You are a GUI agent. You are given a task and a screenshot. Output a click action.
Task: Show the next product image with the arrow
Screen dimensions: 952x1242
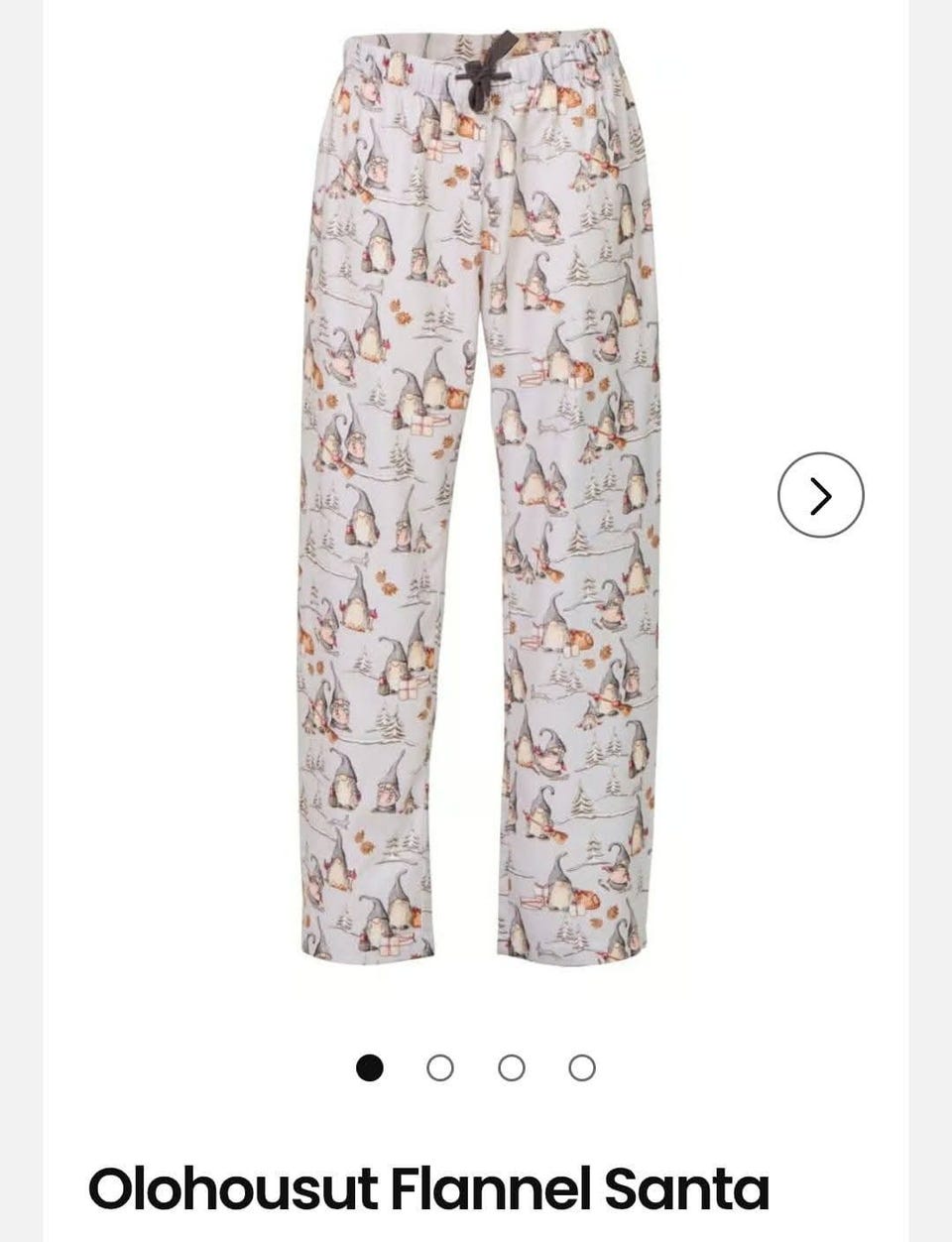pos(820,495)
